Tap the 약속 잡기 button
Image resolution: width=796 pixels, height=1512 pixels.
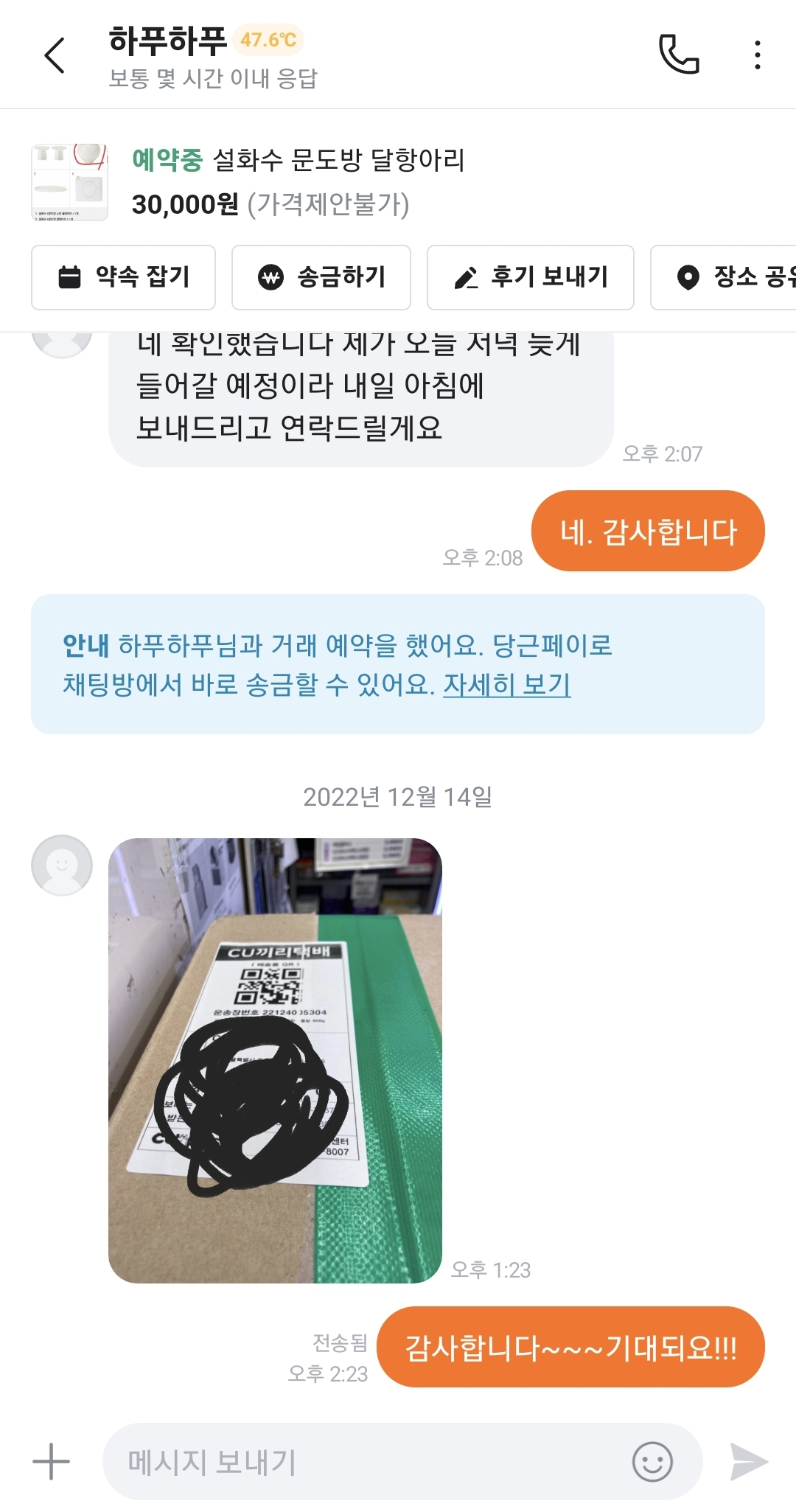123,277
